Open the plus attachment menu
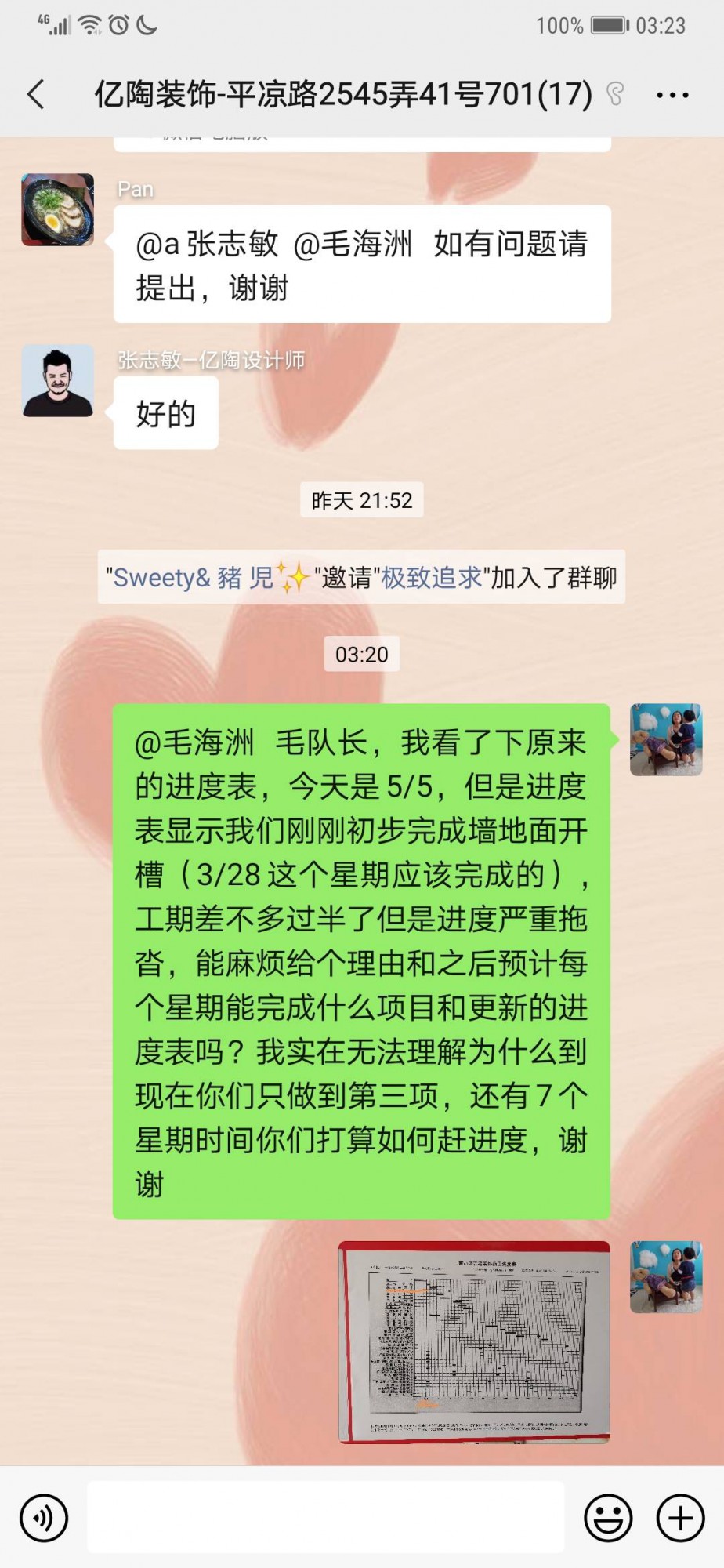The image size is (724, 1568). point(680,1518)
